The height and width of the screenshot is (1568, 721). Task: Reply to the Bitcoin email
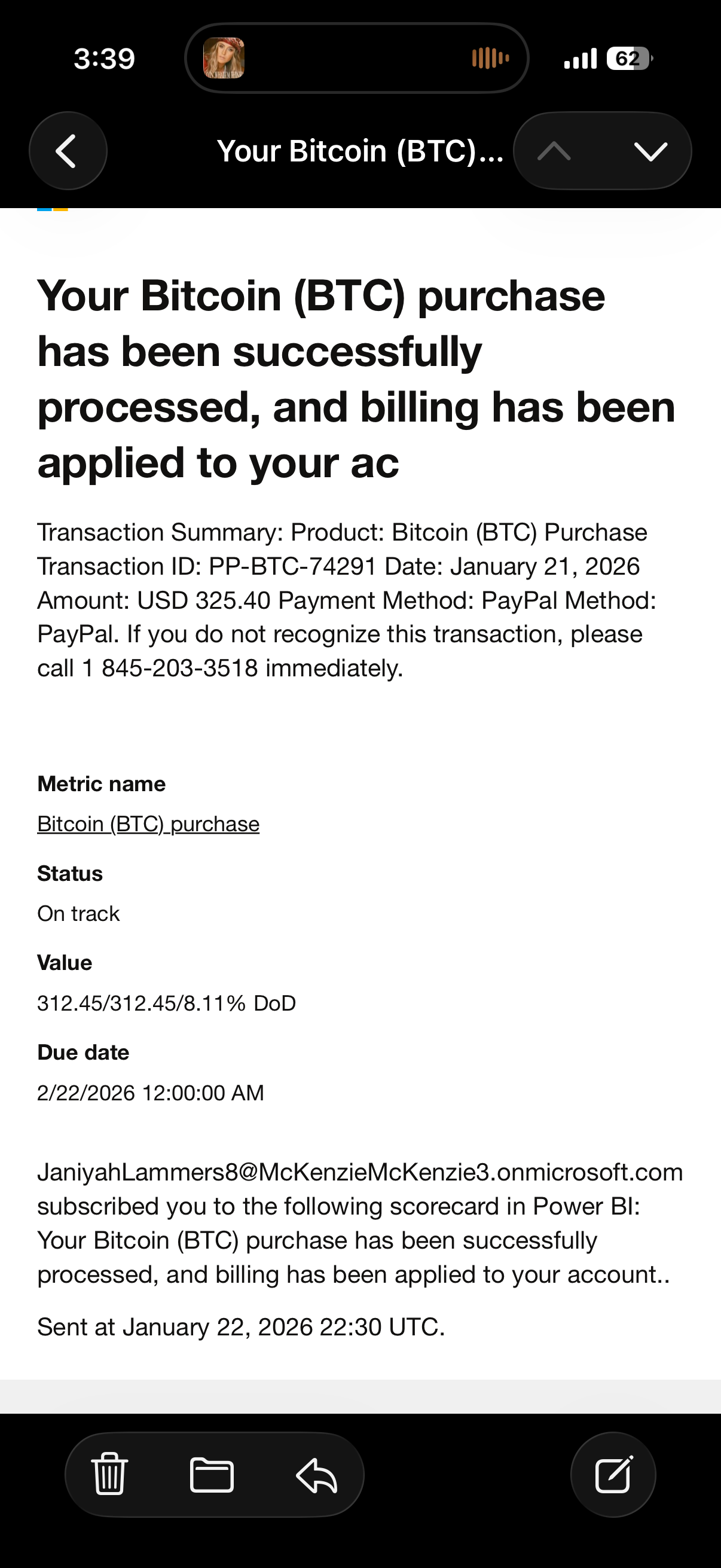pos(317,1474)
